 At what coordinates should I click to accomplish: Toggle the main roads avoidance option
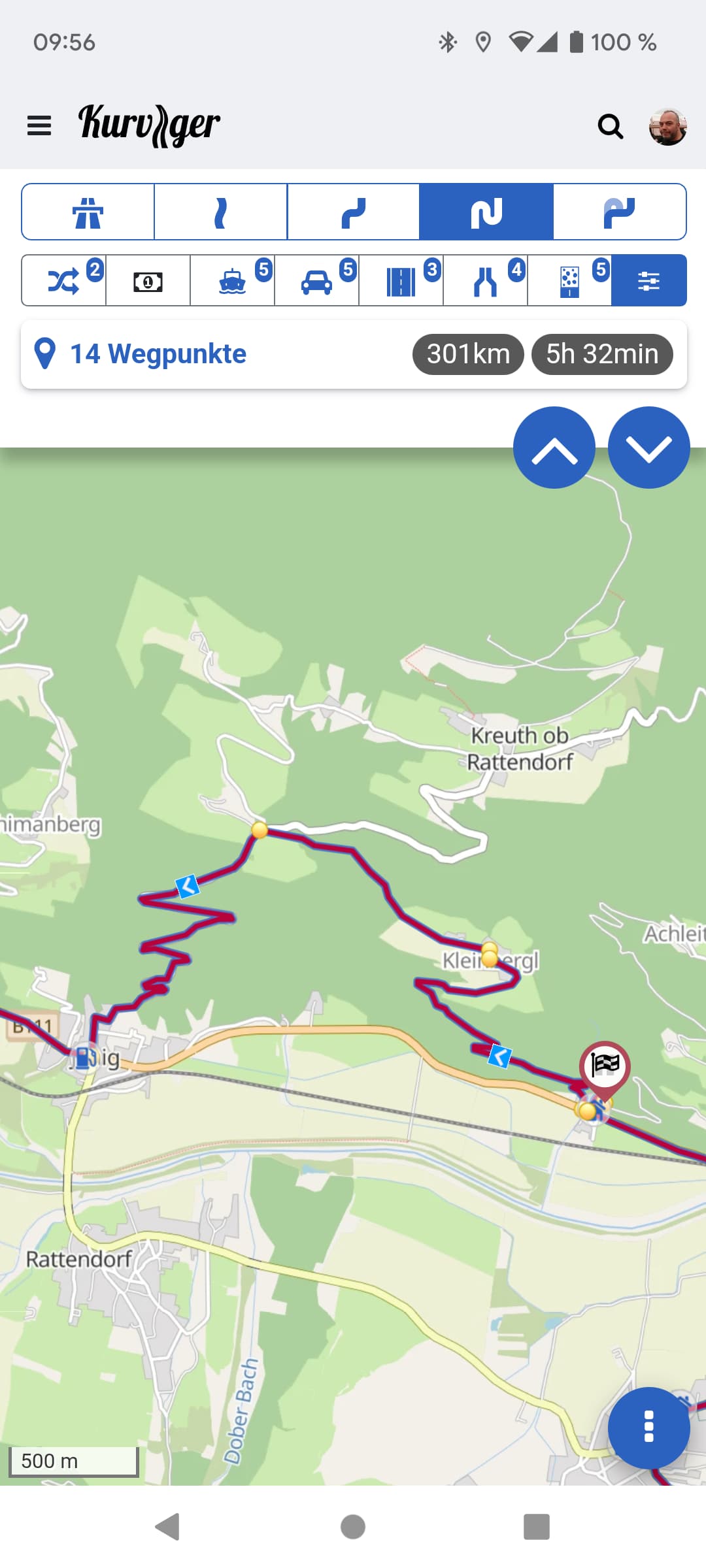[x=401, y=281]
